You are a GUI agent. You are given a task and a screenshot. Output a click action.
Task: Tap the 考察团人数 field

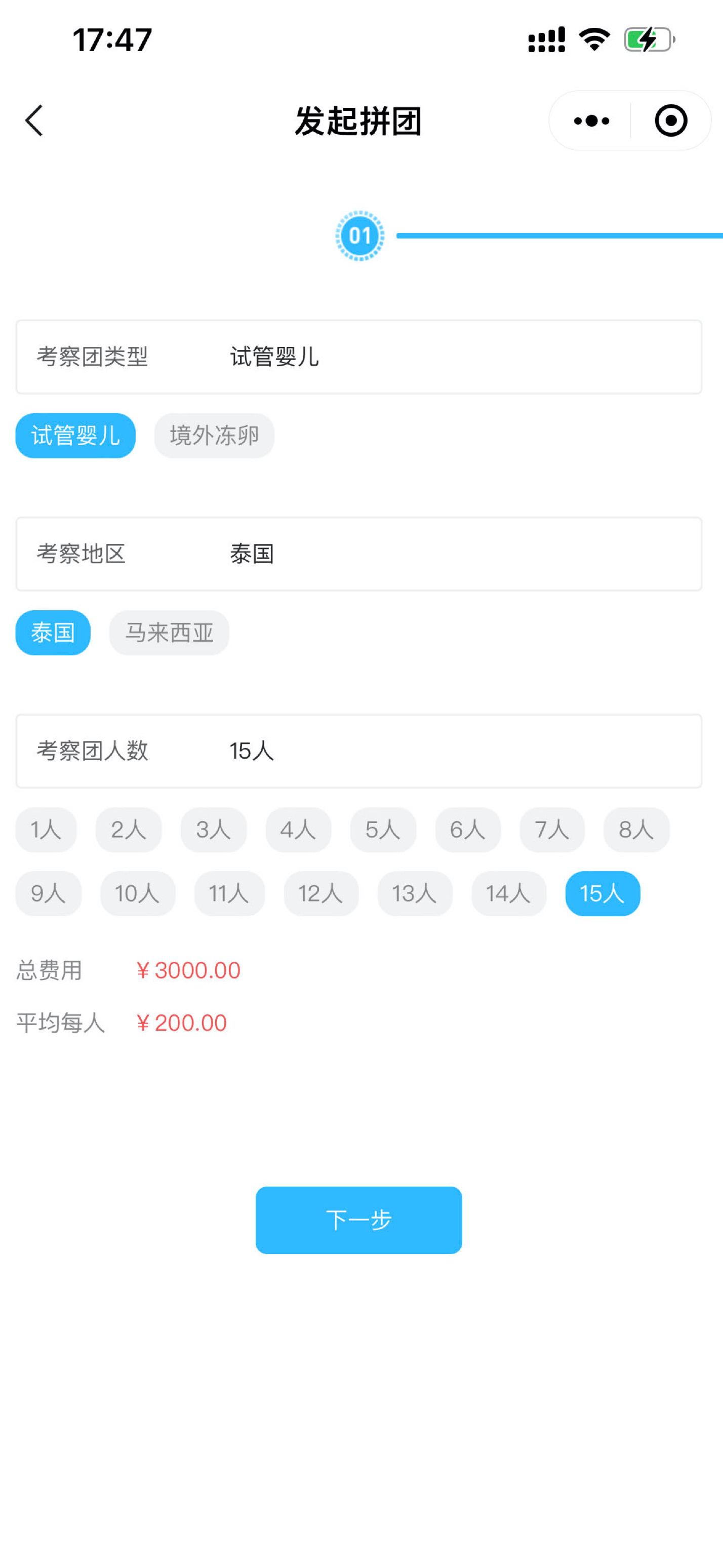(358, 751)
